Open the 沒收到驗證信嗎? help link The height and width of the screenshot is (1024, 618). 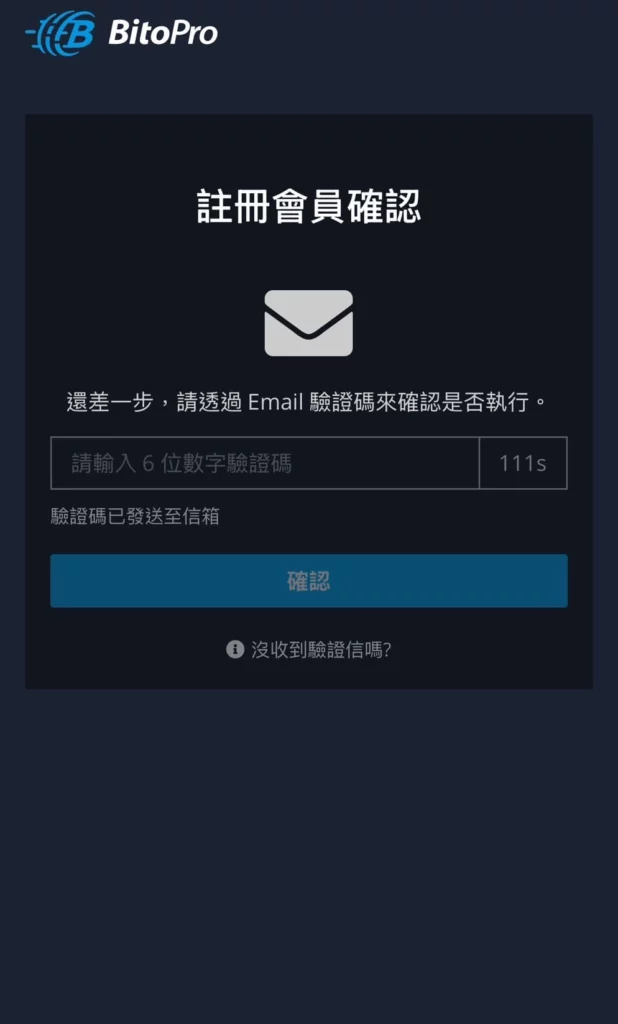(x=320, y=650)
